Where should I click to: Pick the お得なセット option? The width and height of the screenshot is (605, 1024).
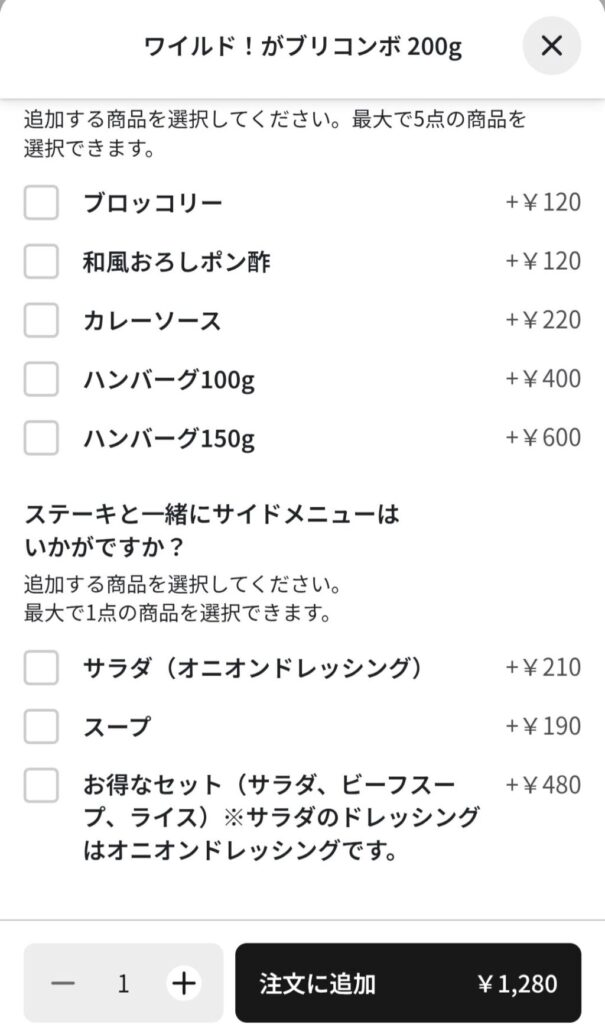pyautogui.click(x=41, y=785)
